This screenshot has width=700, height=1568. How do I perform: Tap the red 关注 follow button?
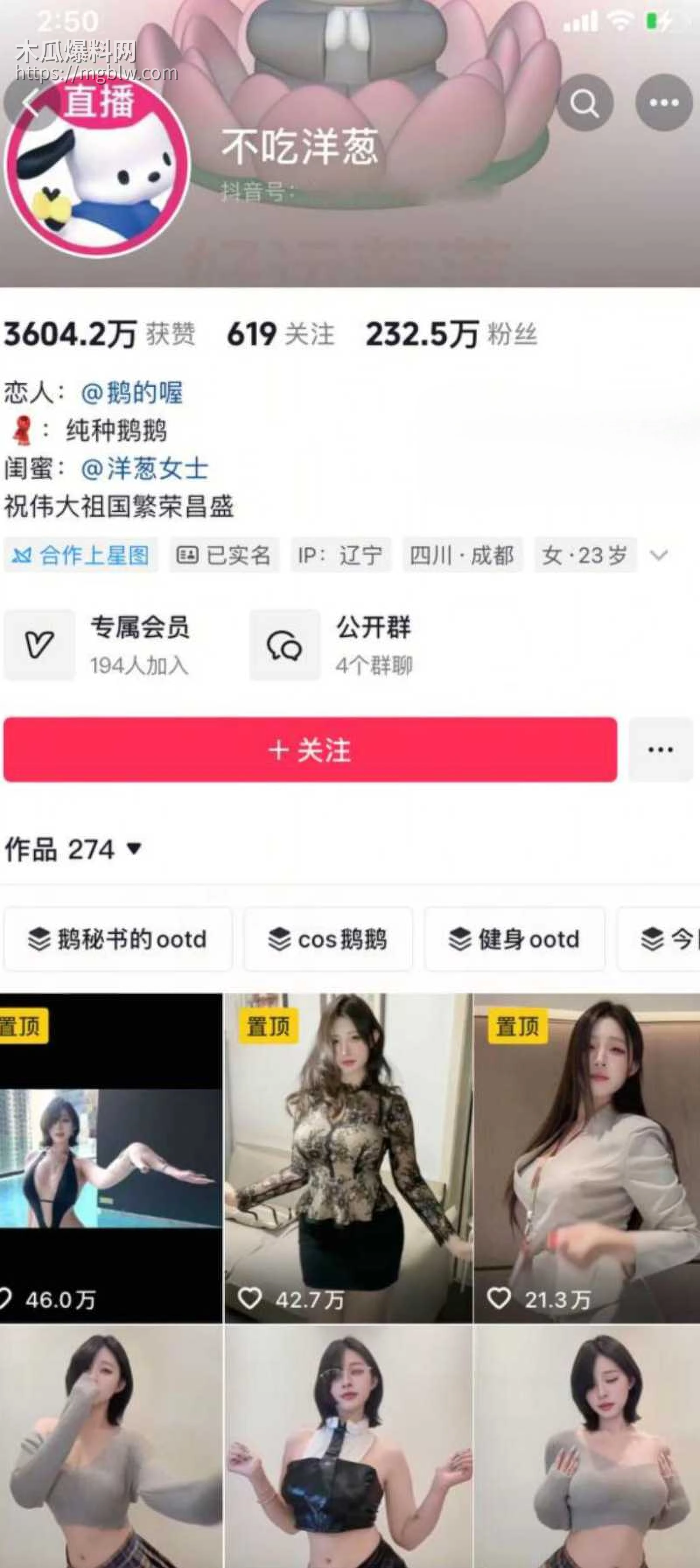tap(311, 753)
